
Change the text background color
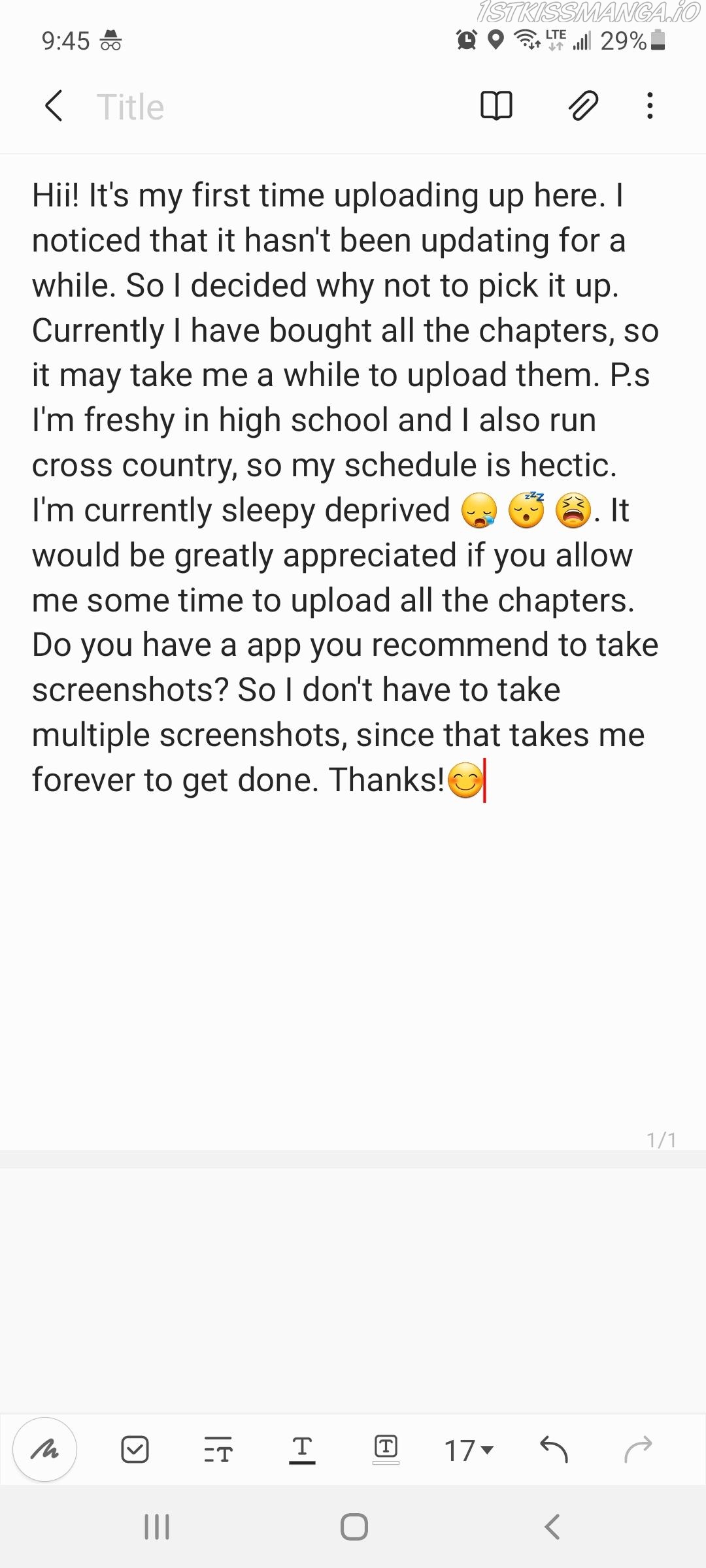[386, 1450]
